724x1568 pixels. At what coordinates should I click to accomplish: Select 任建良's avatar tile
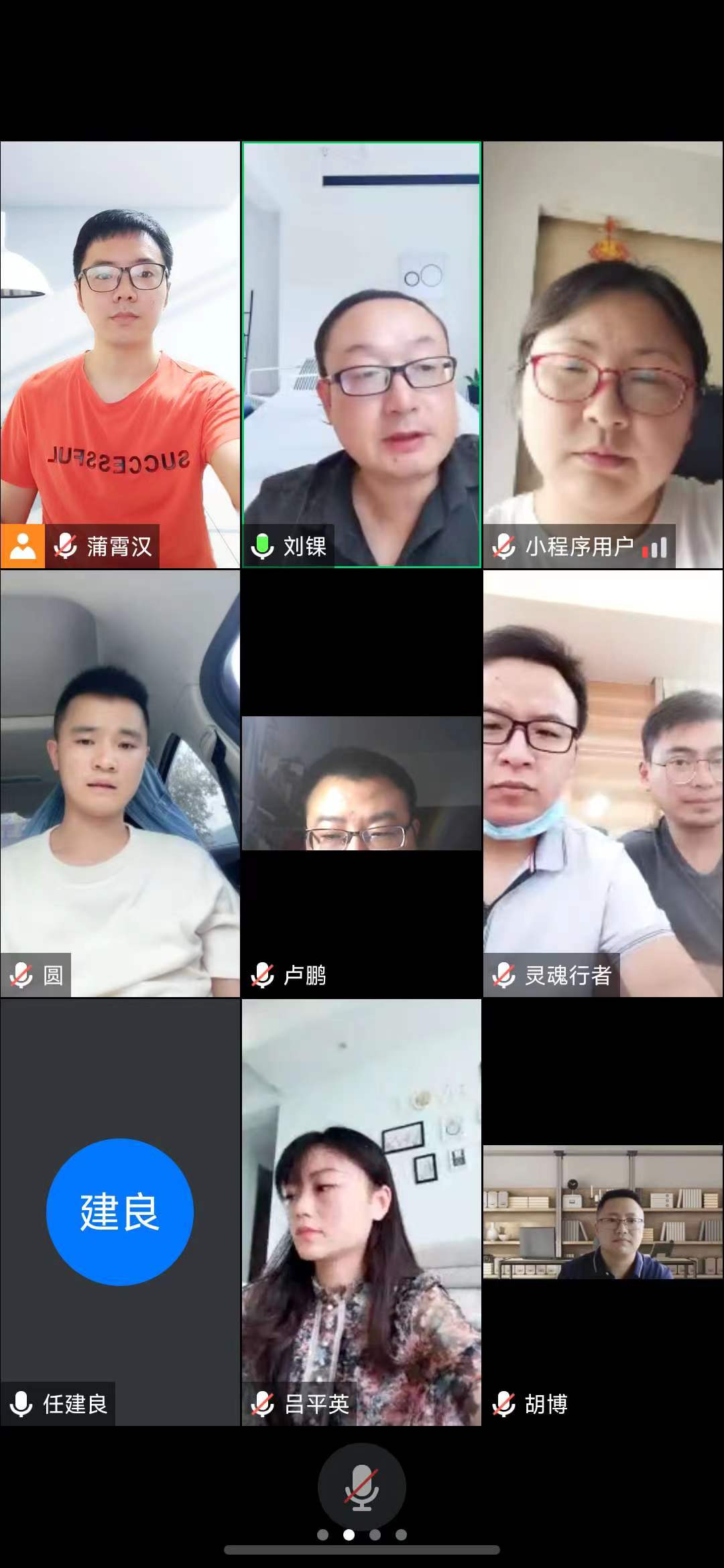(120, 1212)
